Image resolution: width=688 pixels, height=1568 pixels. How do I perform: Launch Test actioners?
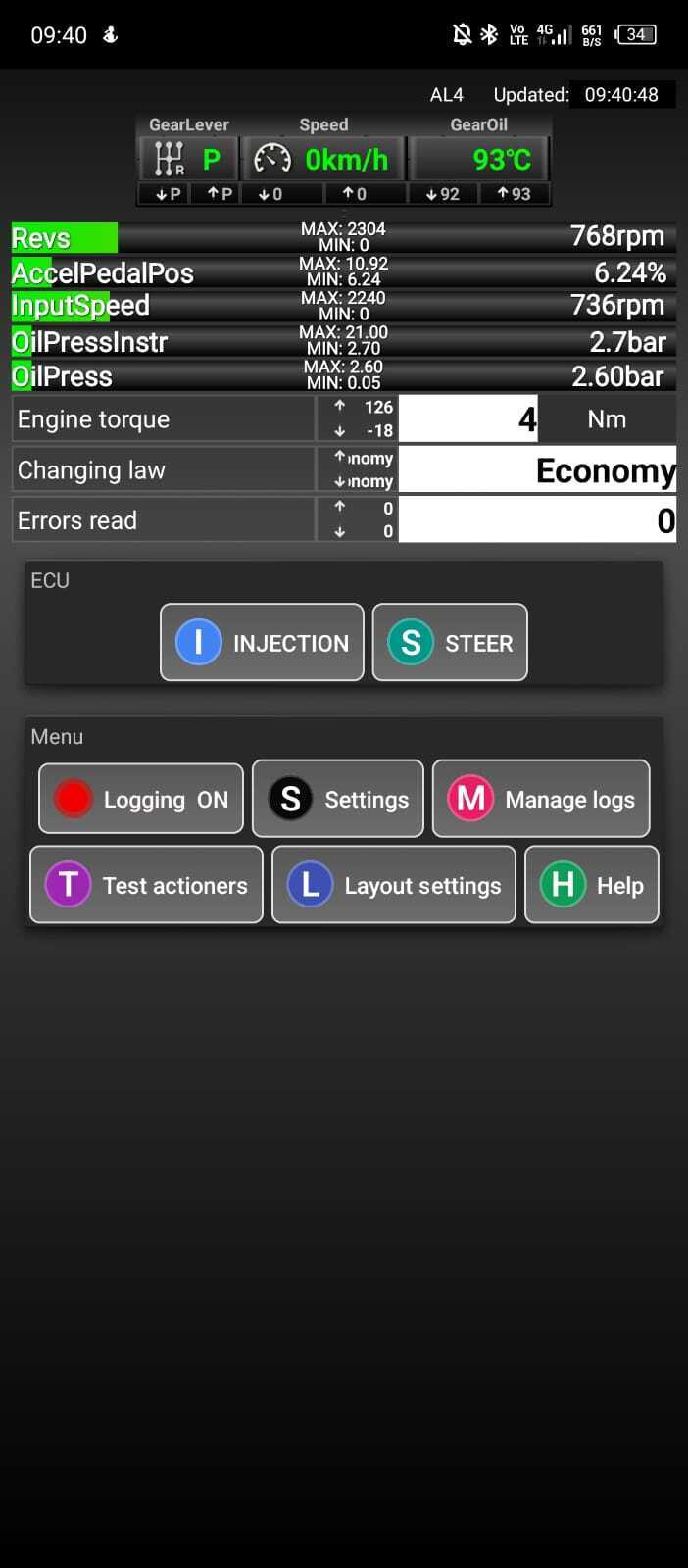(x=147, y=885)
